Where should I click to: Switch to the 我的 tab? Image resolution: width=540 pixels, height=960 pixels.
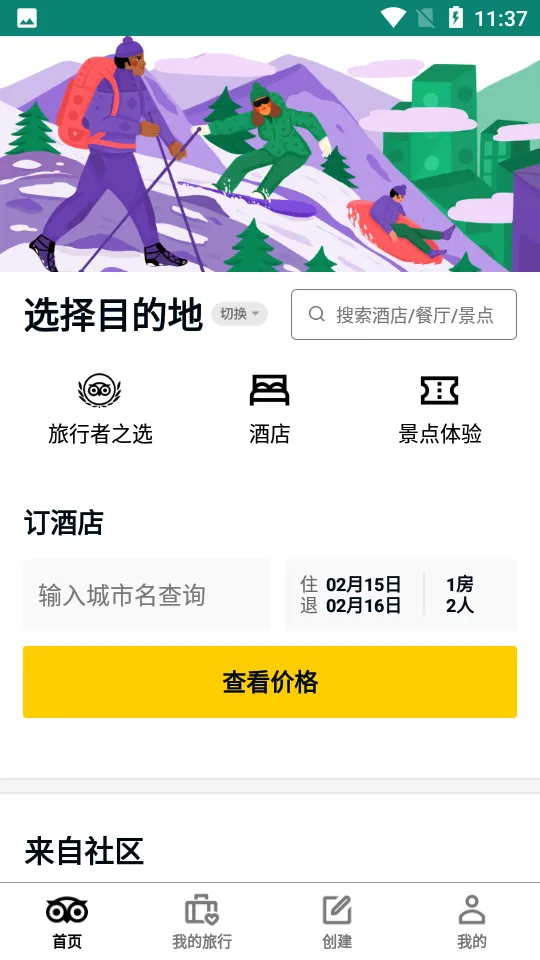472,922
